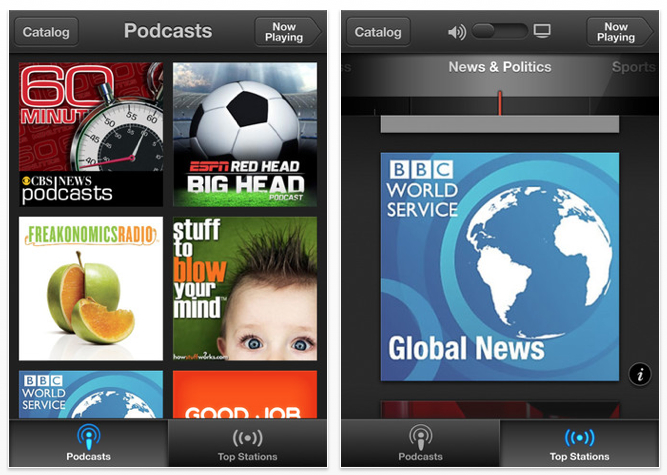Tap Catalog on the Podcasts screen
667x475 pixels.
point(47,32)
